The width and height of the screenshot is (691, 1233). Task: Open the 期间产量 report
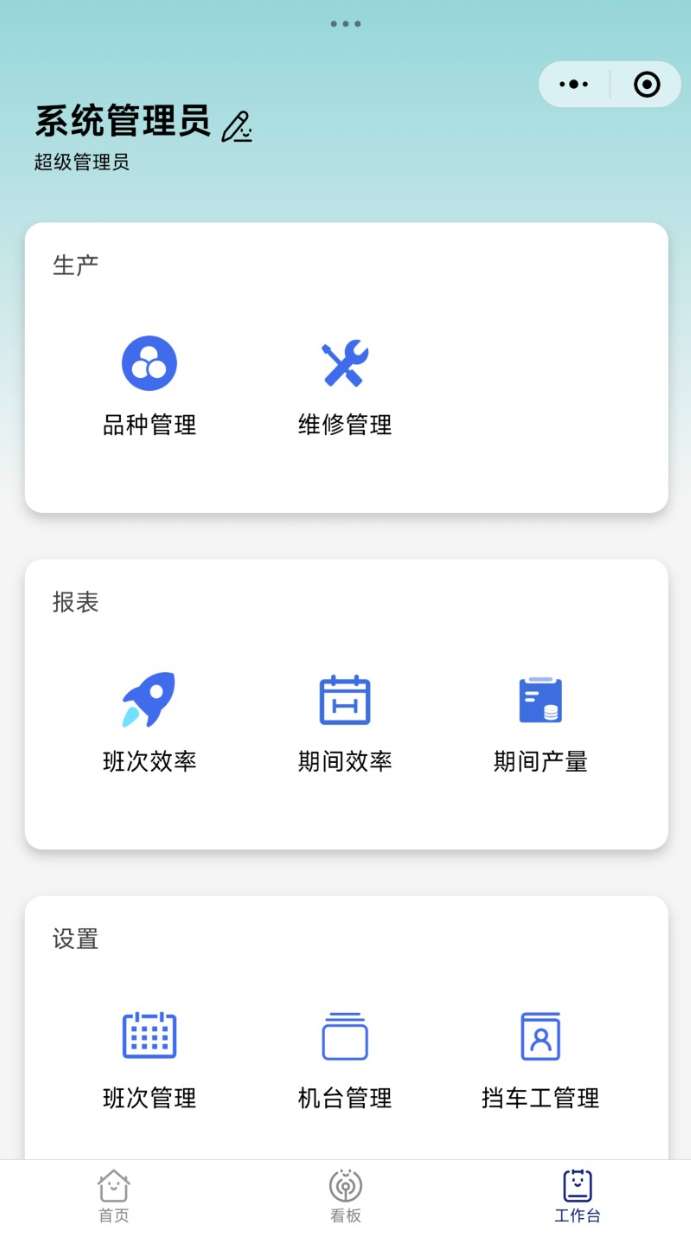point(540,722)
